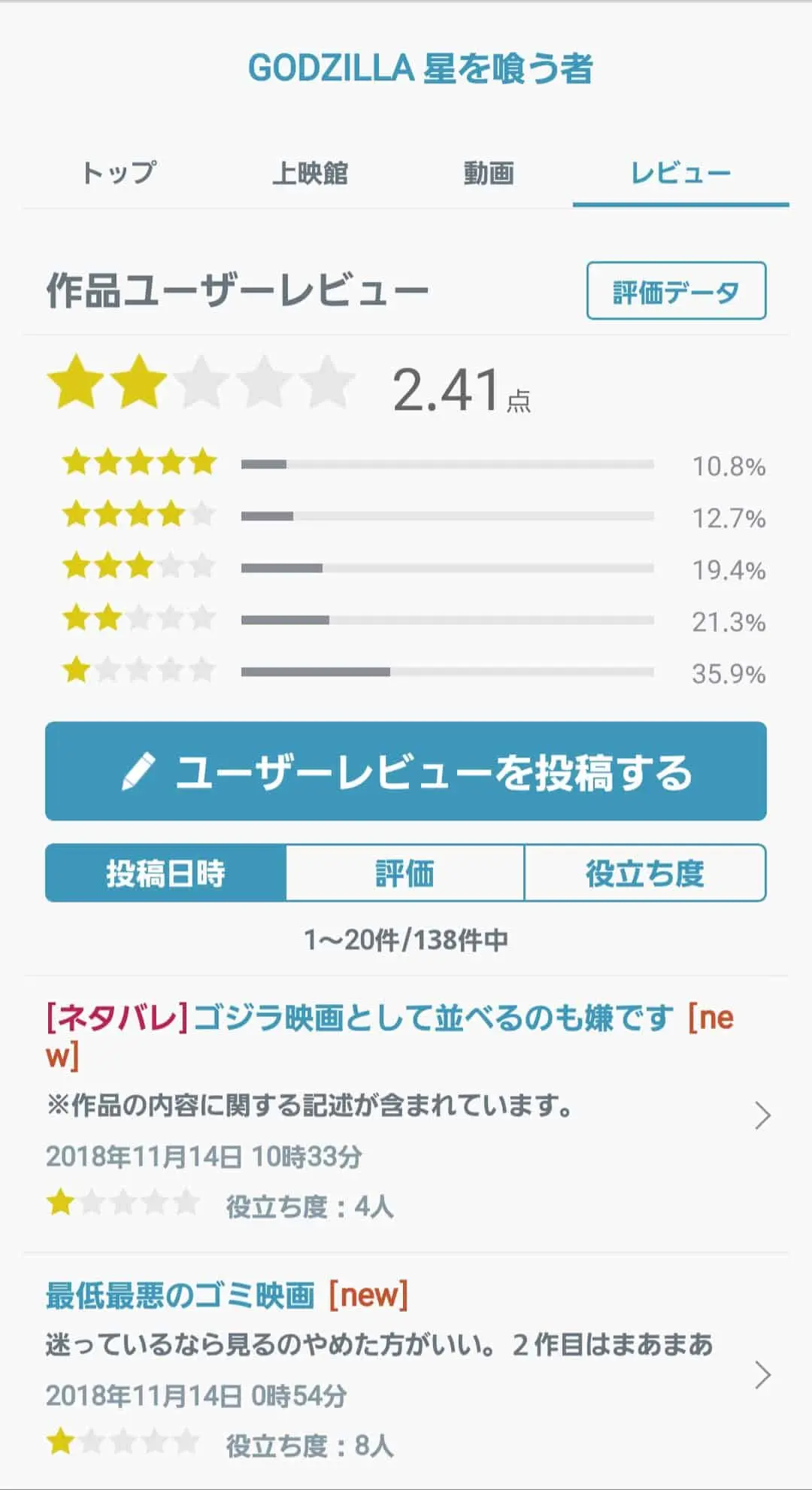Open the 評価データ button
Screen dimensions: 812x1490
676,291
